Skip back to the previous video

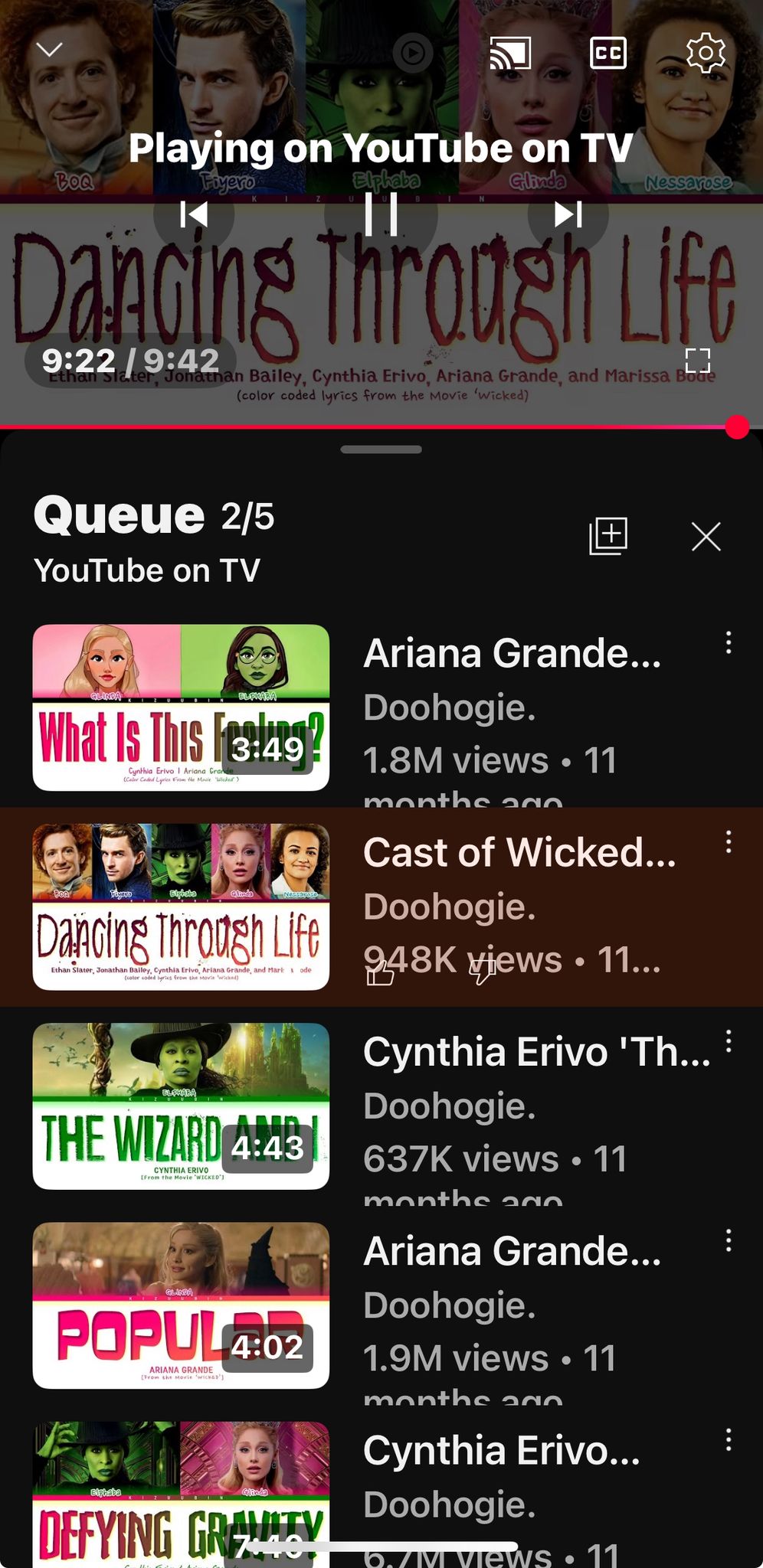point(194,215)
